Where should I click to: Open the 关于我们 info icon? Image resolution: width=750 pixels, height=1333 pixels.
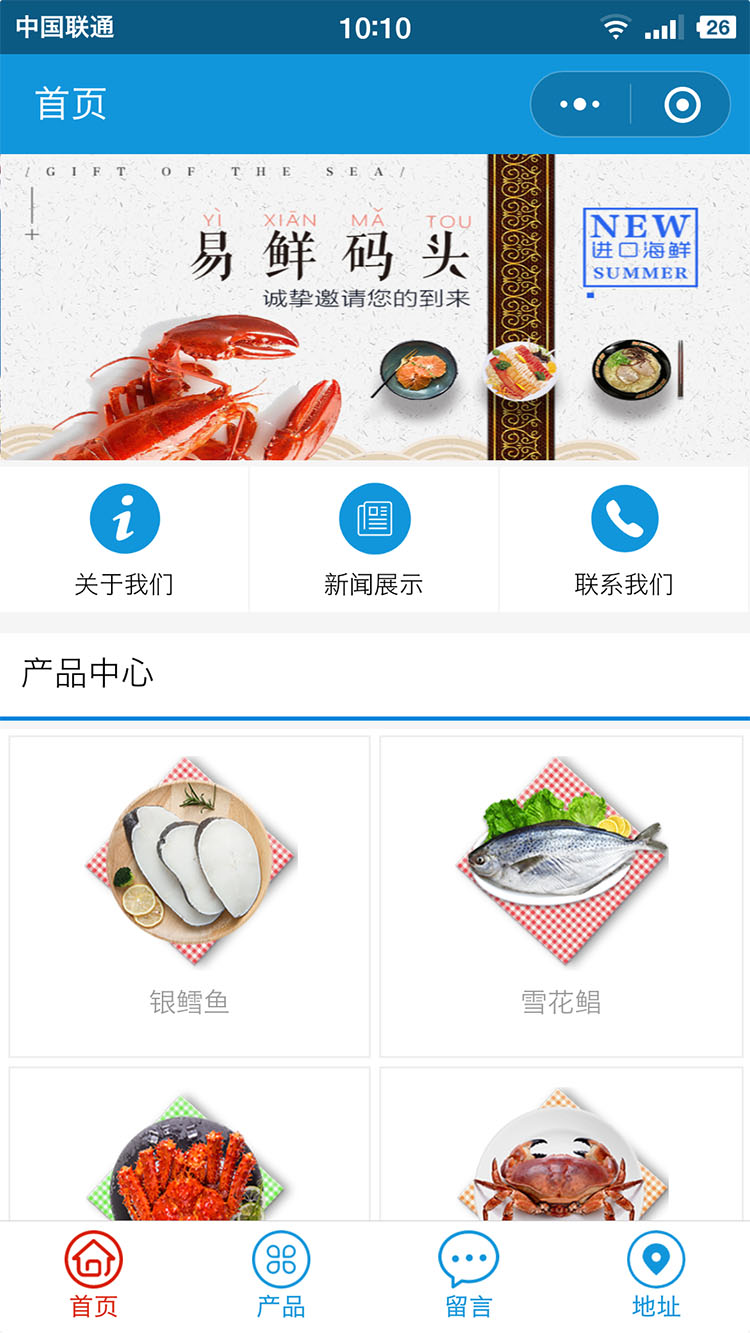point(124,517)
